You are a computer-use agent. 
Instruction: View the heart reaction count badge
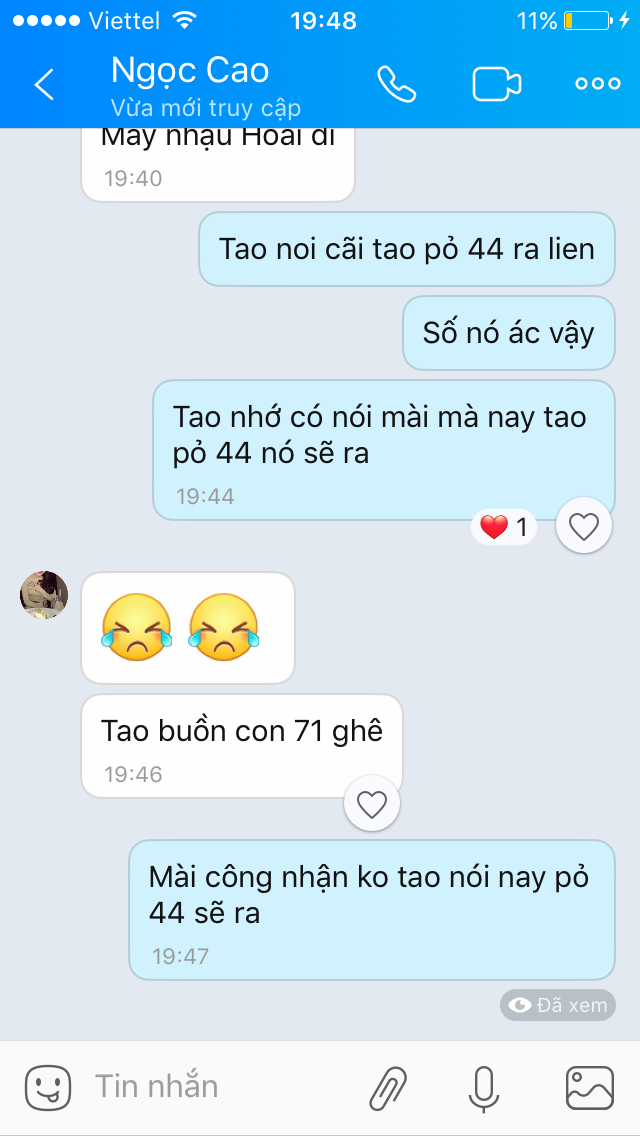tap(504, 527)
